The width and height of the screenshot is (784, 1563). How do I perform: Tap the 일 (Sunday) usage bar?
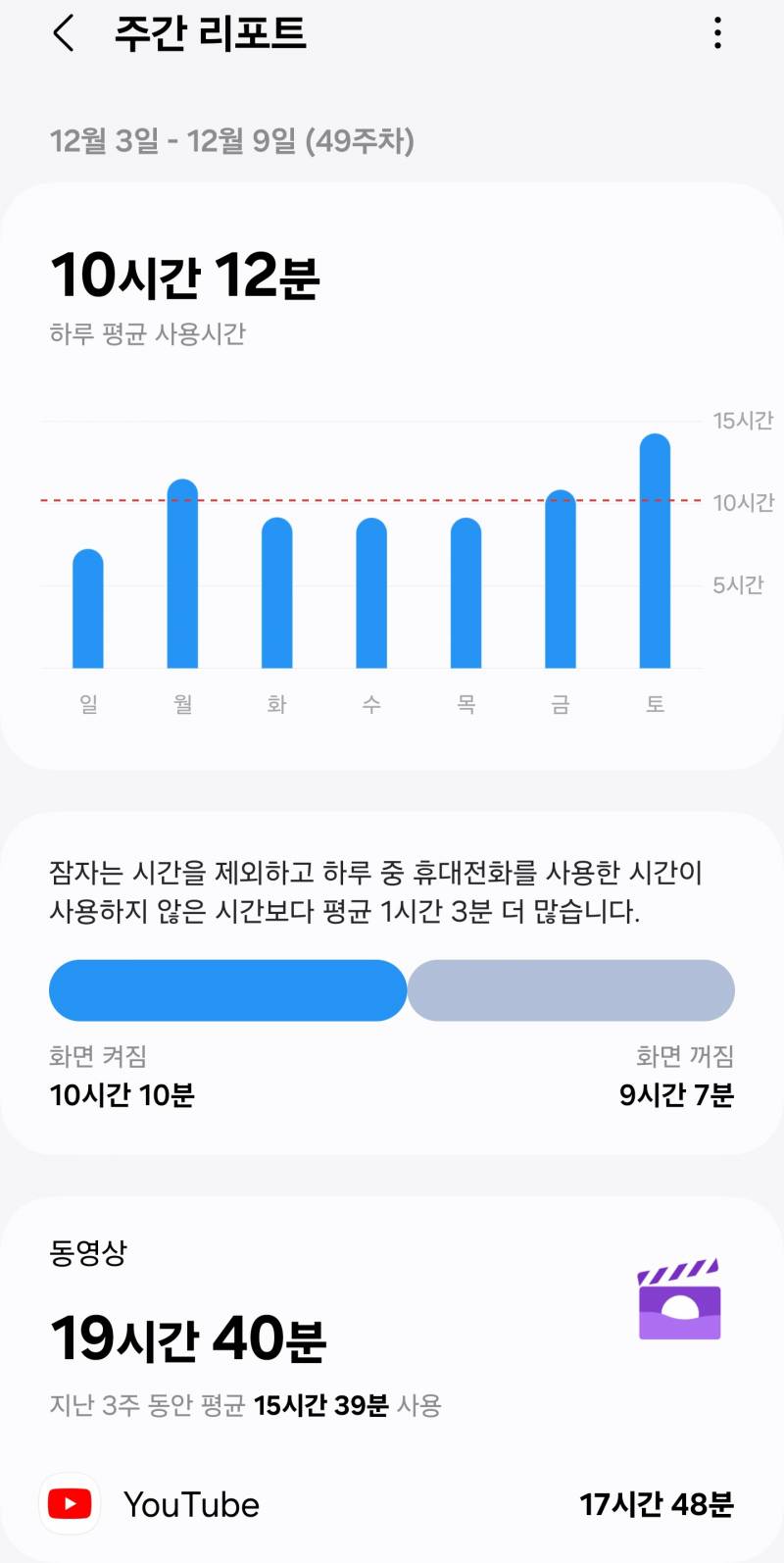click(x=88, y=608)
